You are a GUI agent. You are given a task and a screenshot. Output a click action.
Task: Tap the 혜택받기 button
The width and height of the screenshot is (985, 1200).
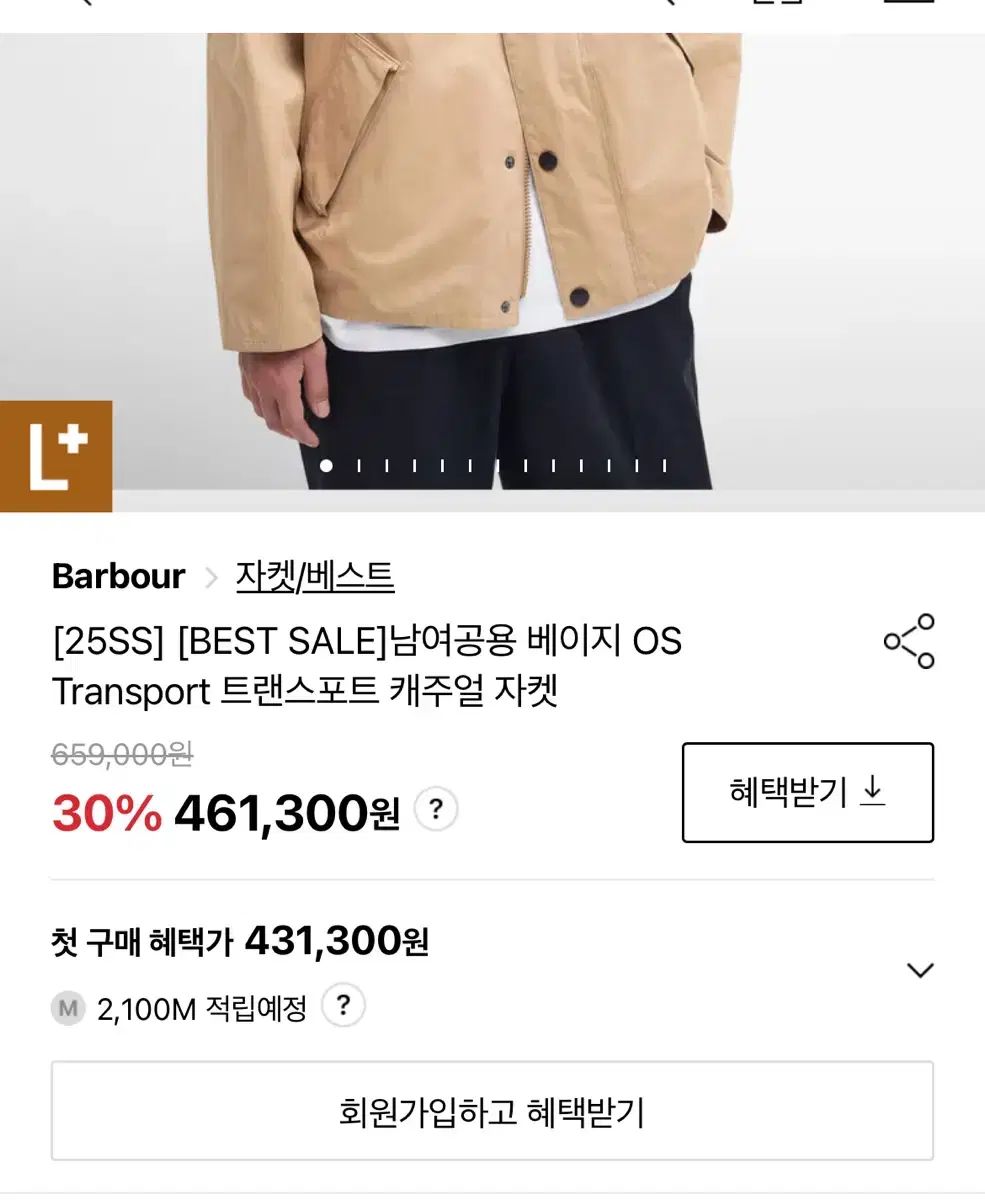pyautogui.click(x=806, y=791)
